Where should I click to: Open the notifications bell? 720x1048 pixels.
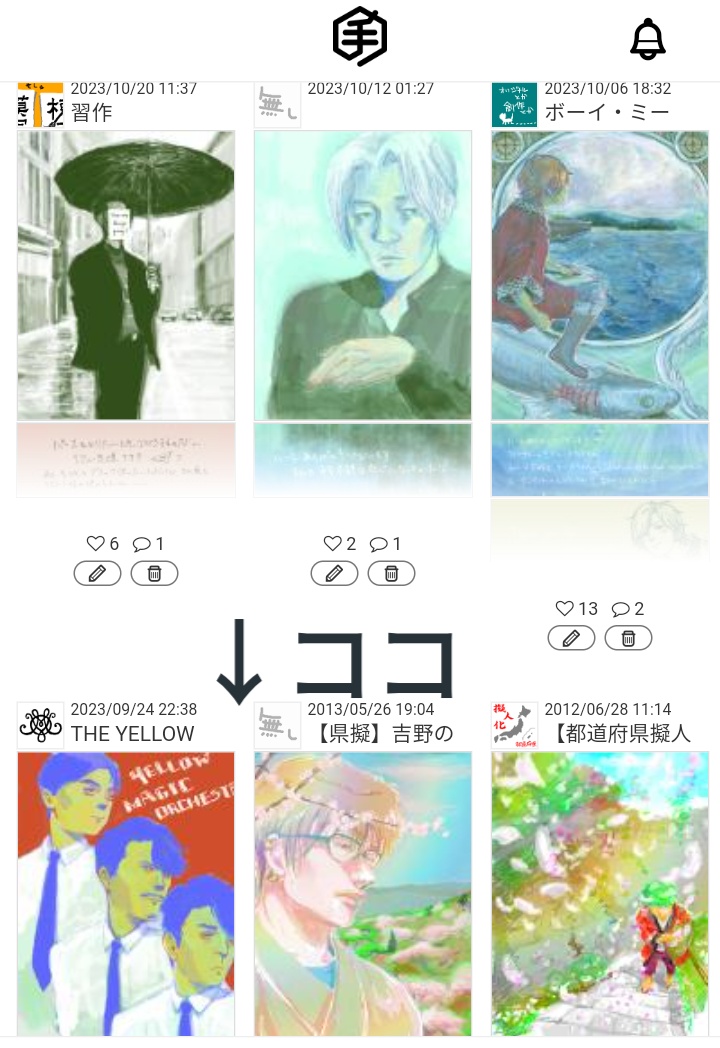pyautogui.click(x=648, y=39)
